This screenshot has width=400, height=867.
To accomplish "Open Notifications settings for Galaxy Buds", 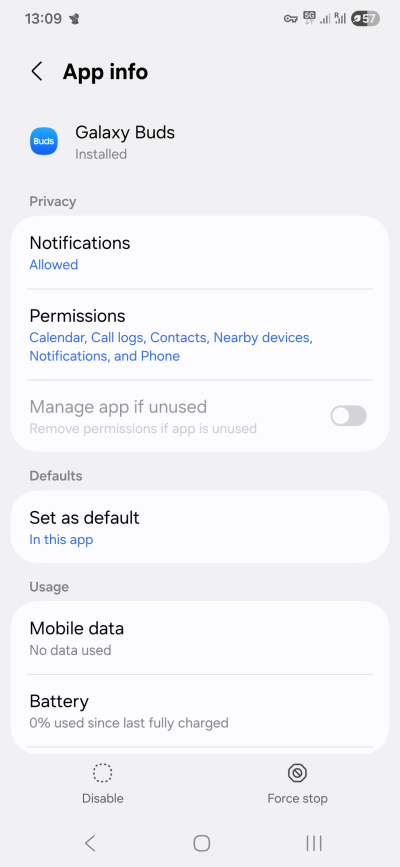I will (x=200, y=253).
